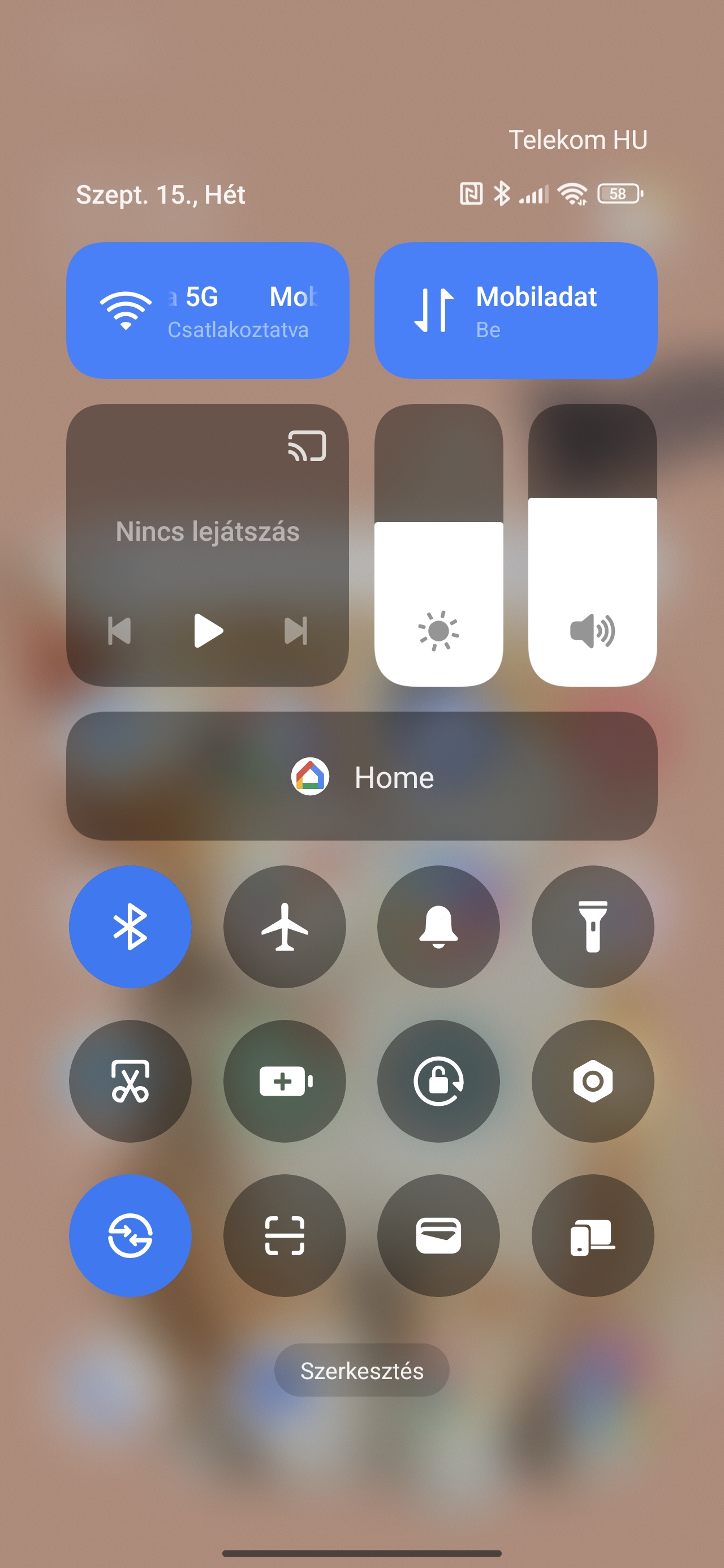This screenshot has width=724, height=1568.
Task: Open the wallet card tile
Action: [438, 1235]
